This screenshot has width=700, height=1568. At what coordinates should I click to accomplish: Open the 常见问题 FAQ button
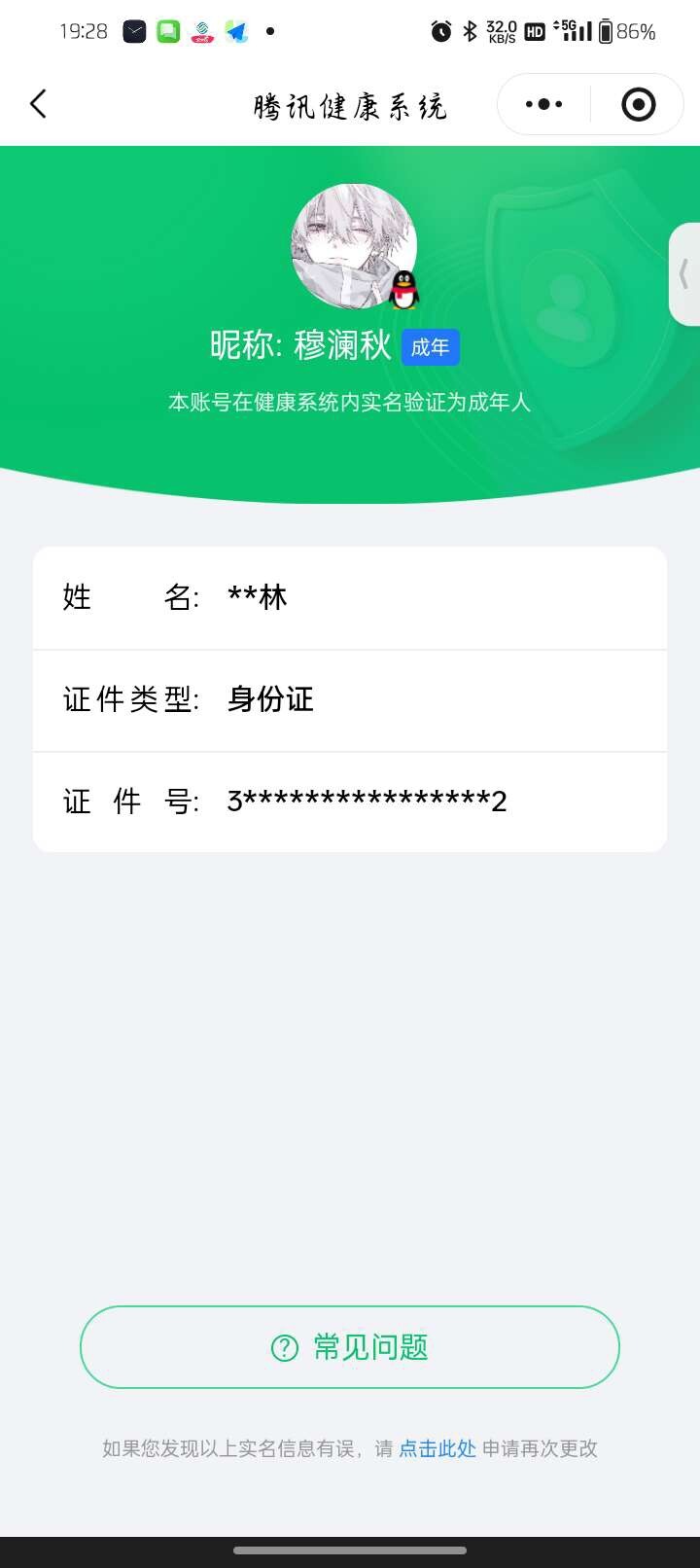(x=350, y=1347)
